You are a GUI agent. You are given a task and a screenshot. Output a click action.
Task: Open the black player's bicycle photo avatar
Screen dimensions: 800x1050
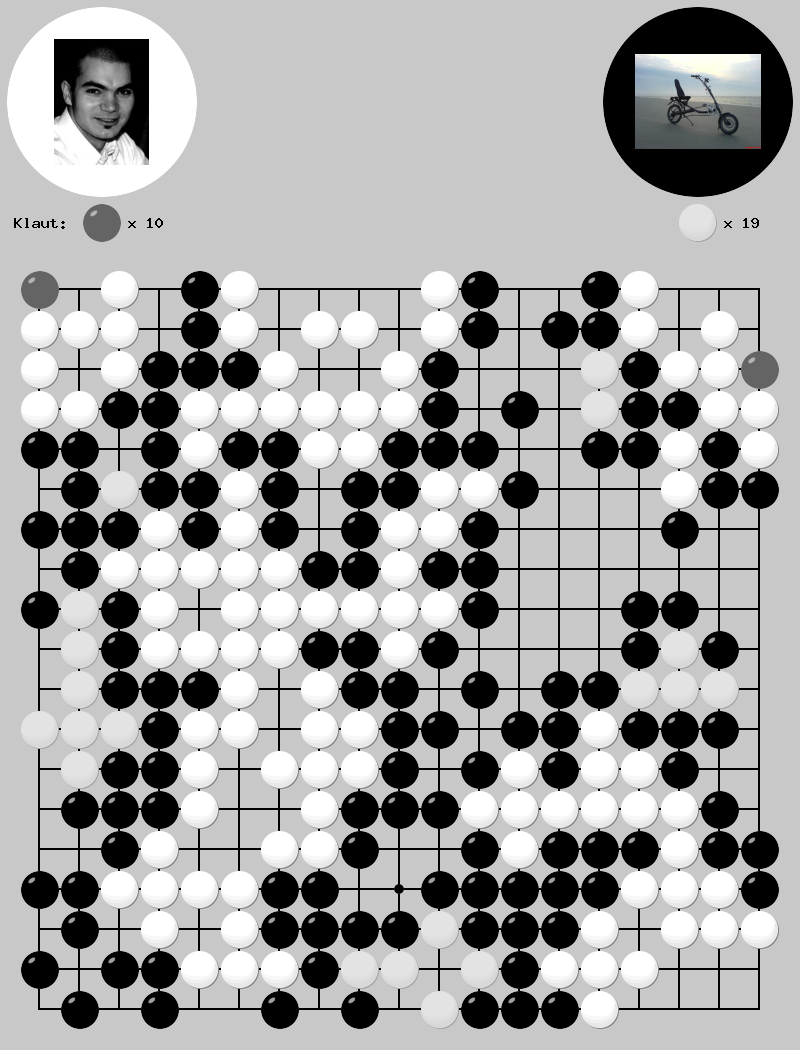click(698, 101)
